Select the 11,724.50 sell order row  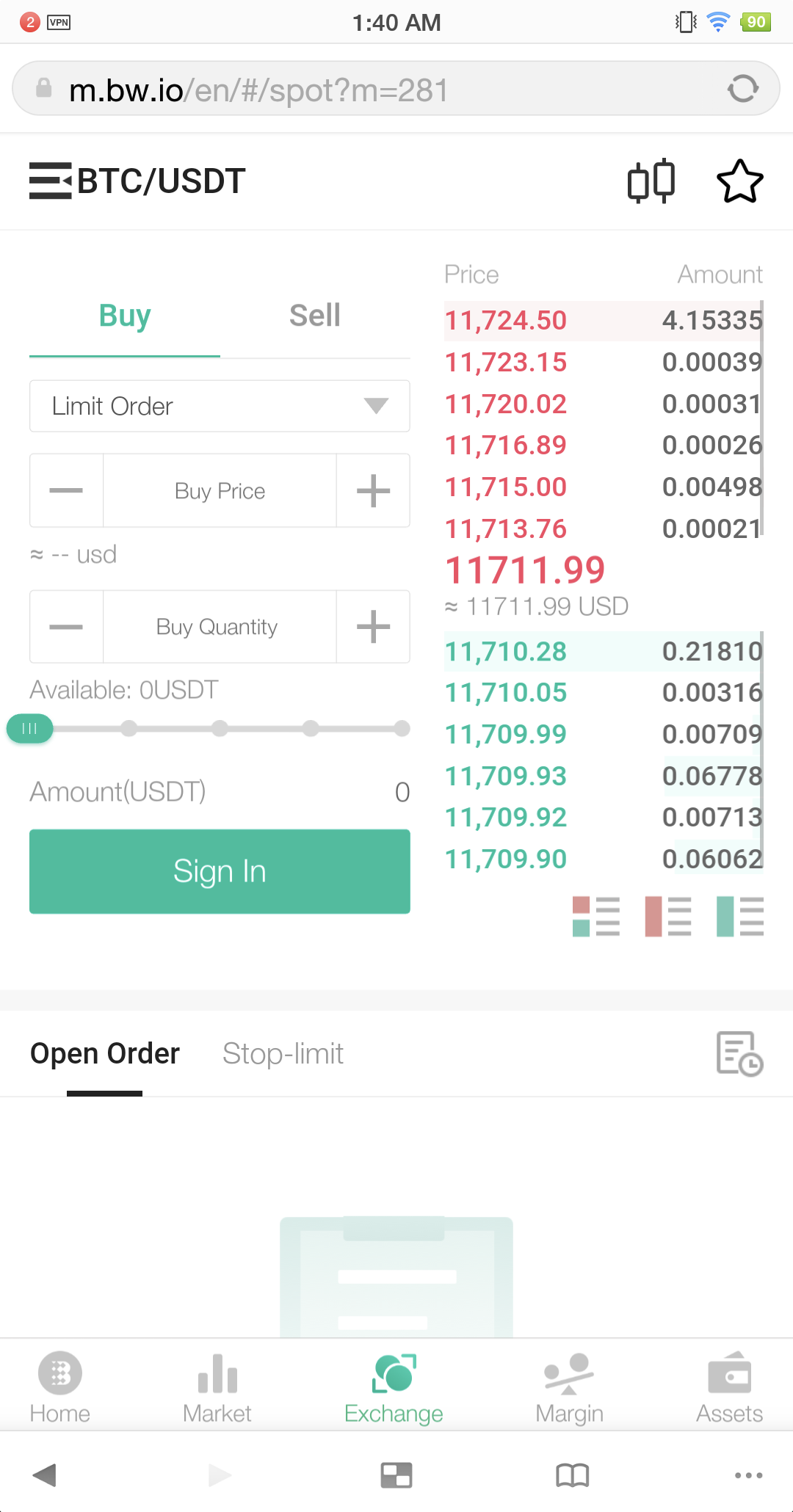pos(603,321)
